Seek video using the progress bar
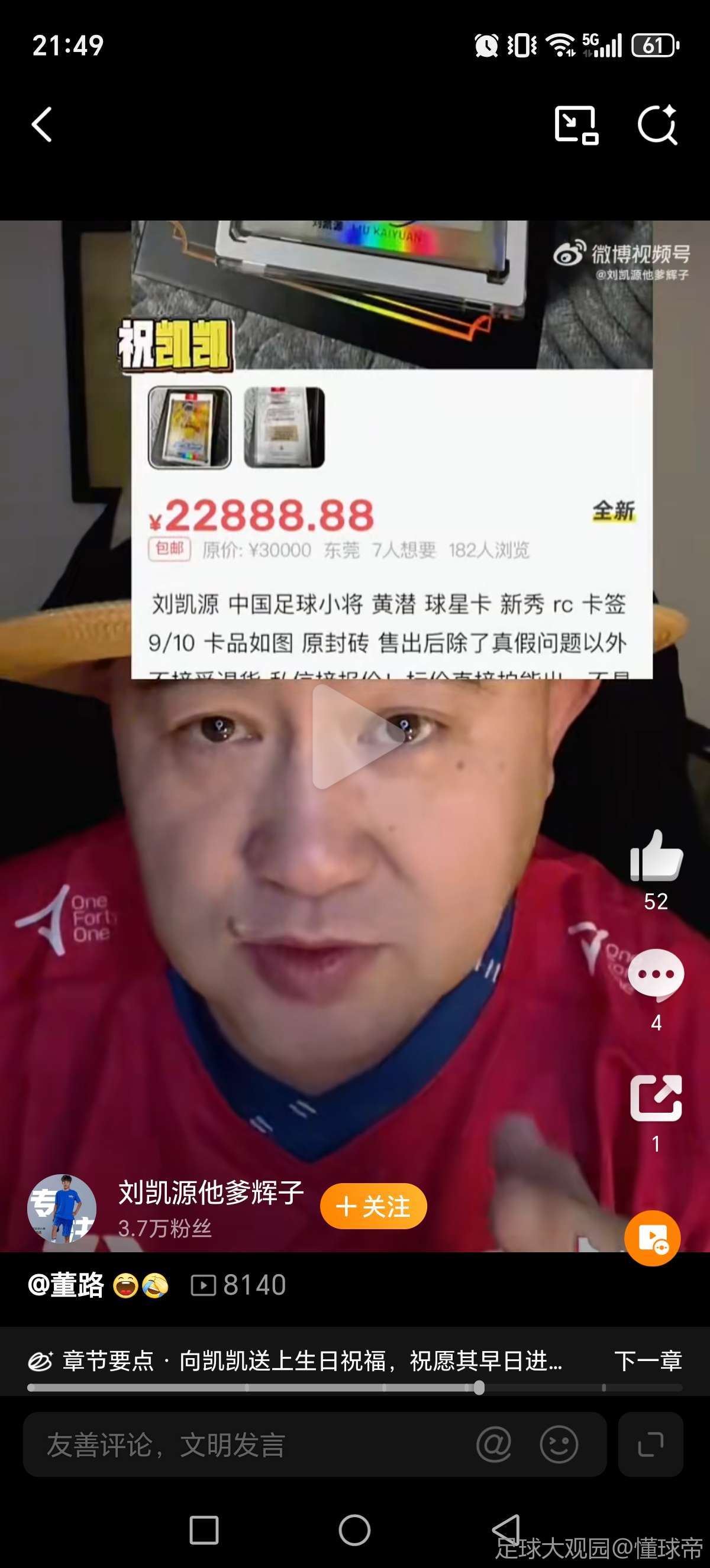This screenshot has height=1568, width=710. point(355,1388)
